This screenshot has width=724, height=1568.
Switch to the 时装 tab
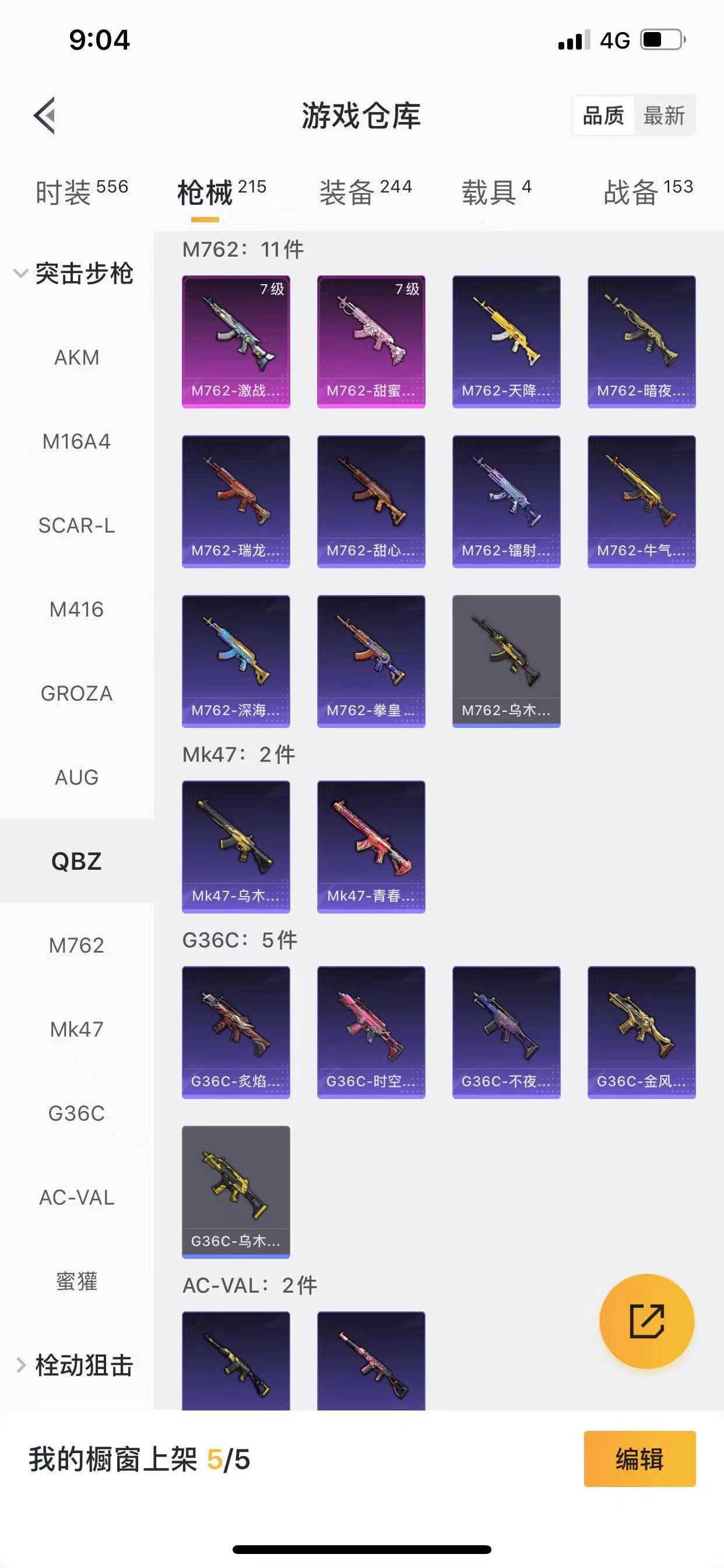coord(82,192)
